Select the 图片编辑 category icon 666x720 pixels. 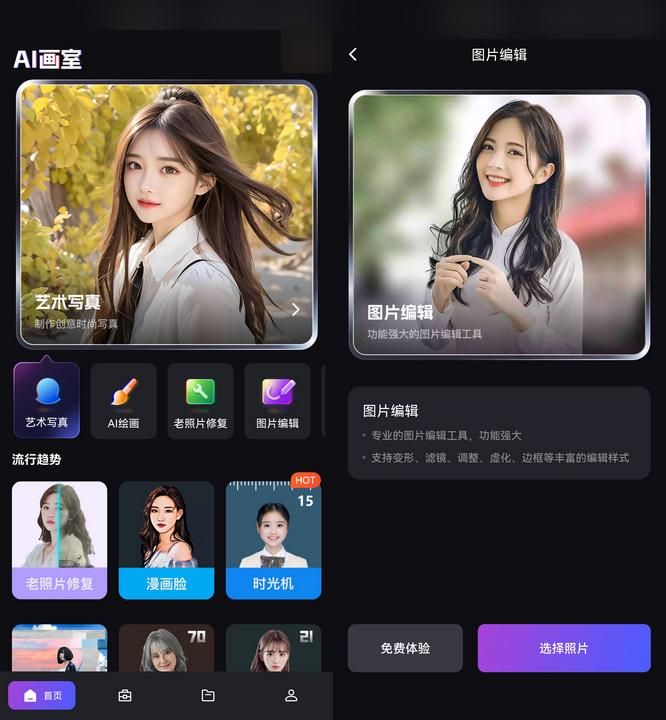(x=277, y=400)
